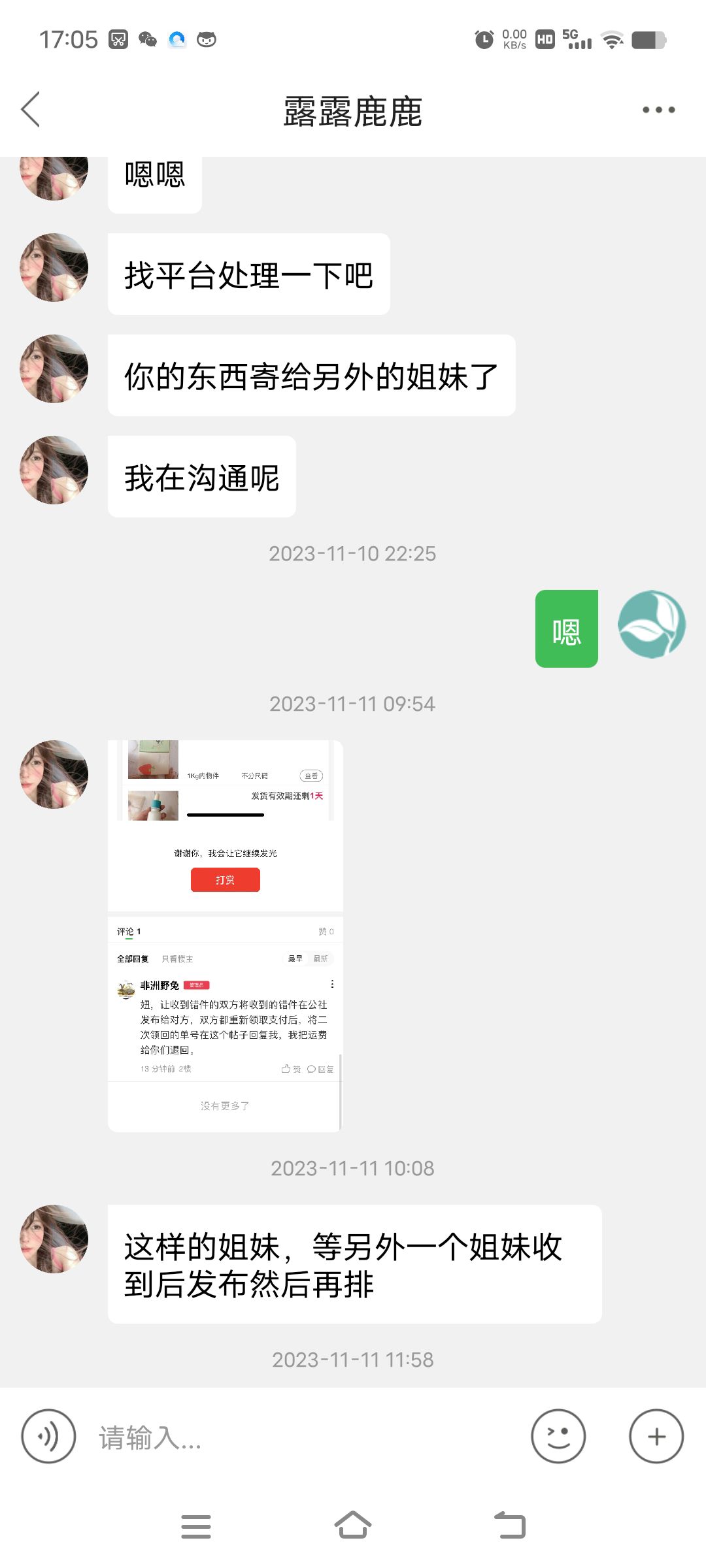Open the screenshot image sent in chat
This screenshot has width=706, height=1568.
pos(226,936)
